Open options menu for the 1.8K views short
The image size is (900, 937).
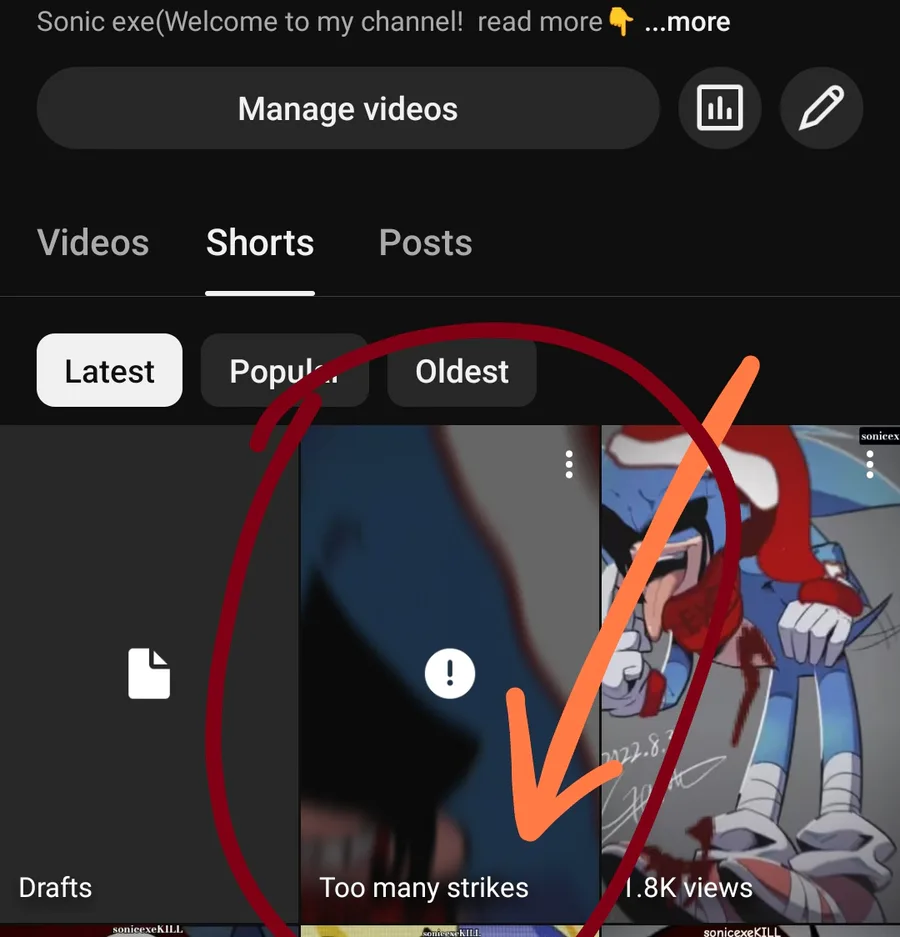coord(870,464)
